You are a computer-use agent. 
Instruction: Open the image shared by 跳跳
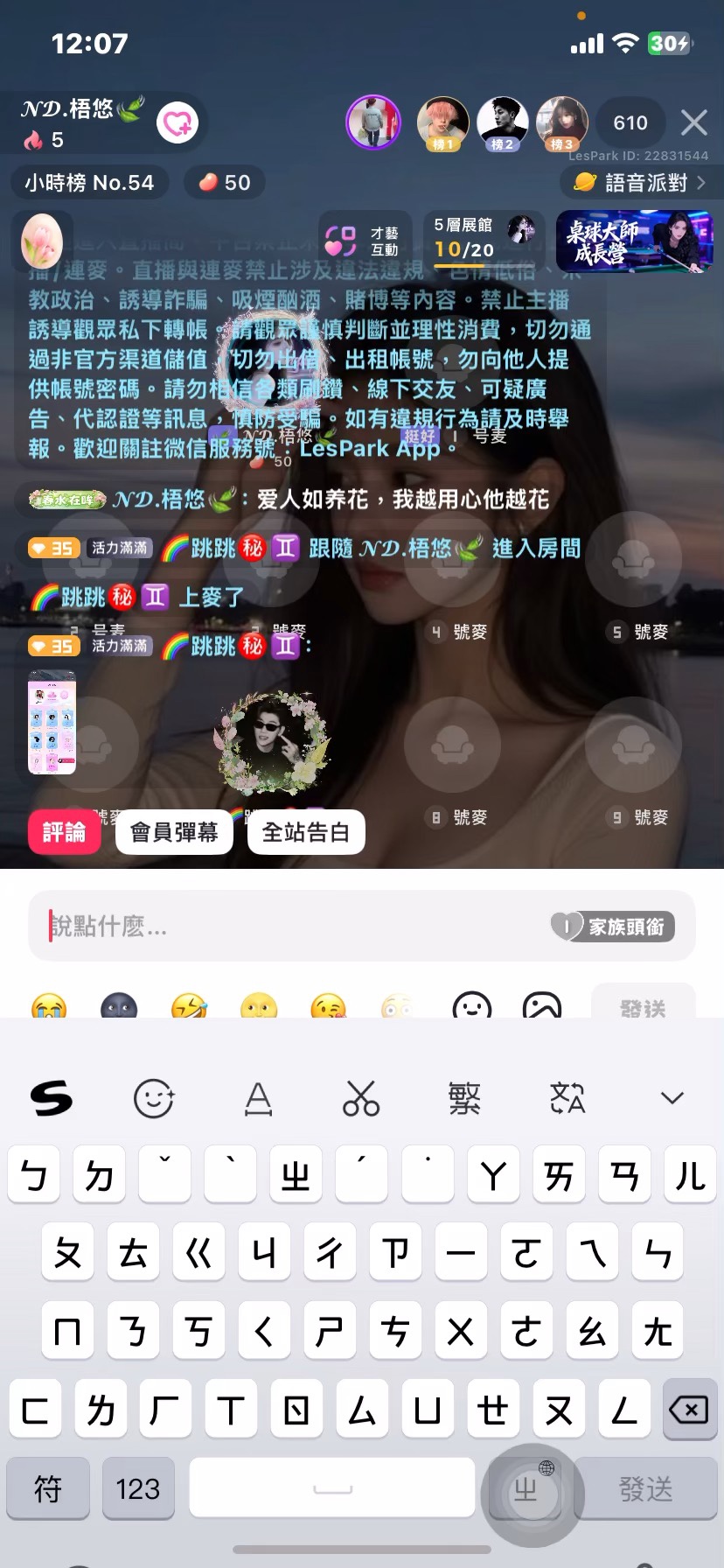tap(52, 722)
